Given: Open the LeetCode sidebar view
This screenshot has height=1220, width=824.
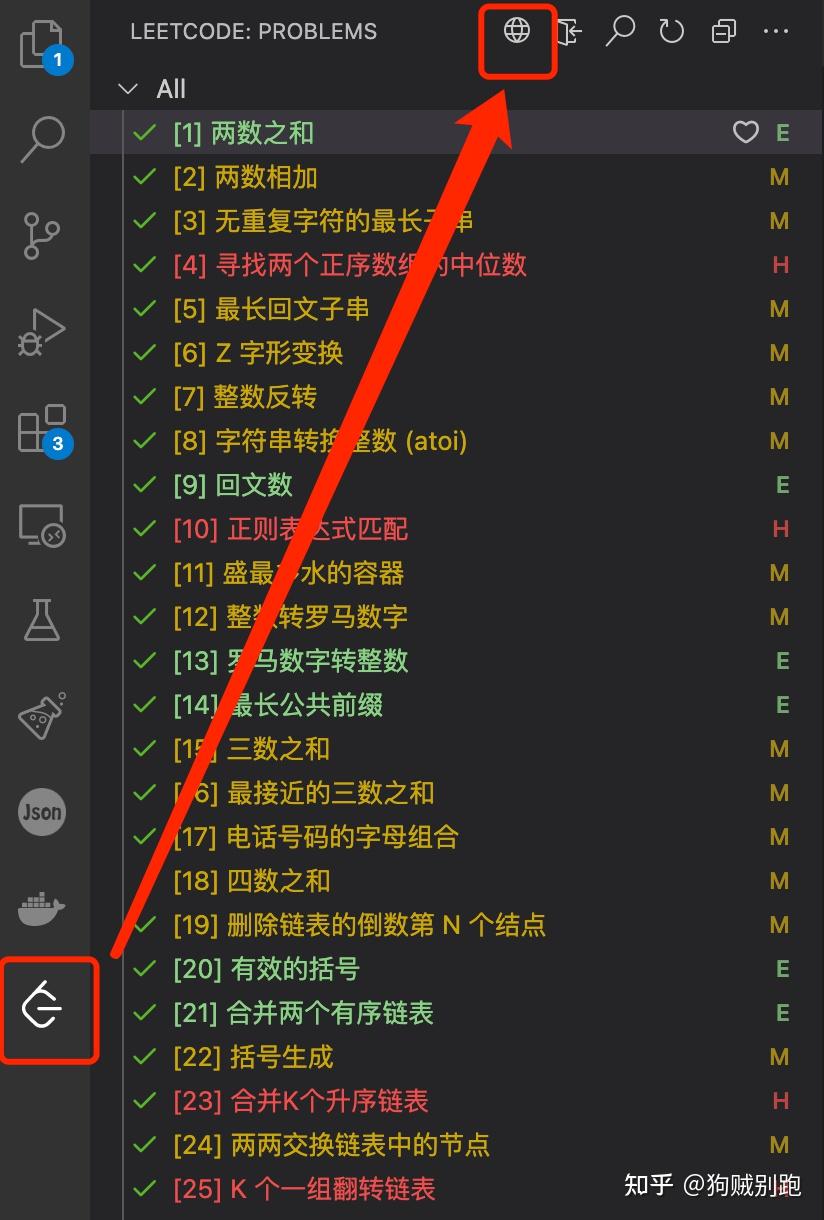Looking at the screenshot, I should coord(44,1008).
